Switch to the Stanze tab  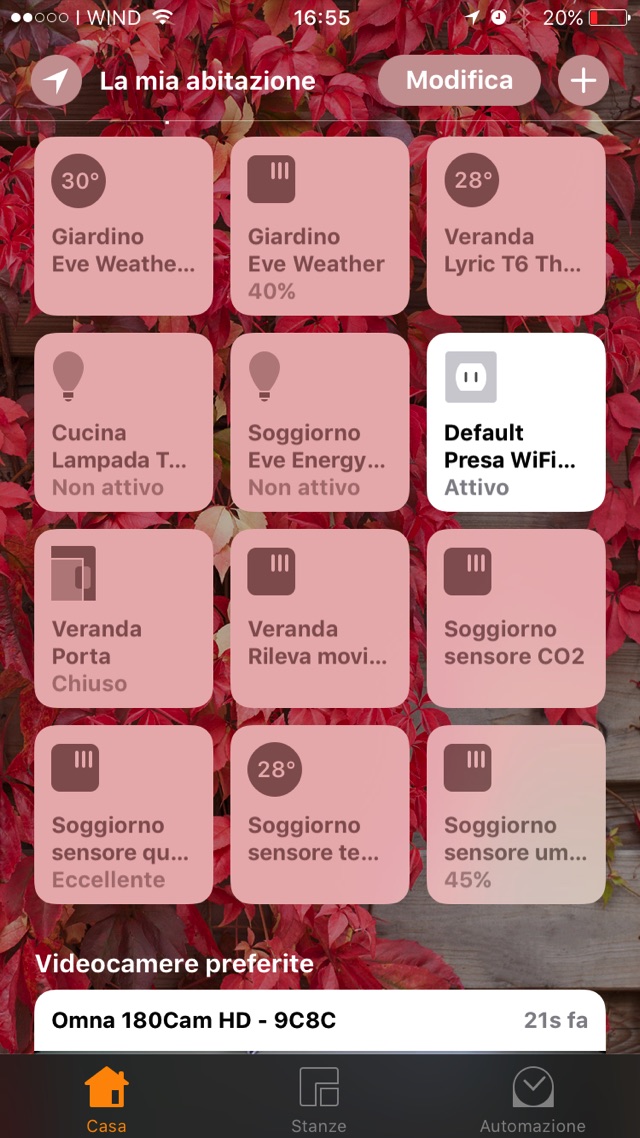[x=319, y=1098]
